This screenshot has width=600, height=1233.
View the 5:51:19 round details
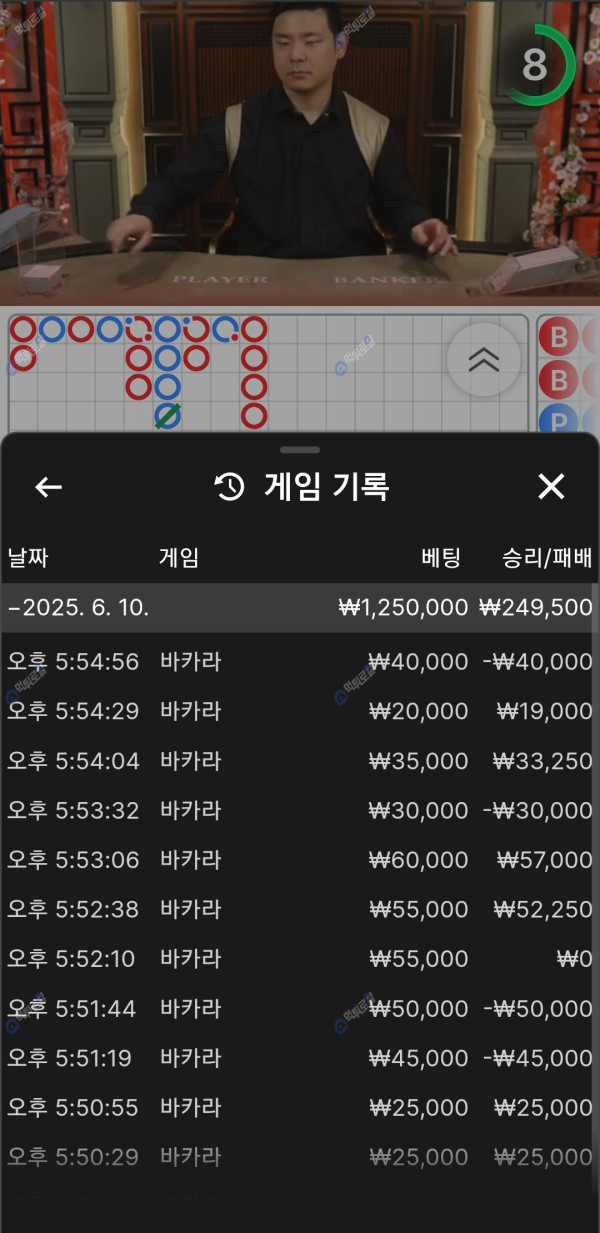[x=299, y=1058]
